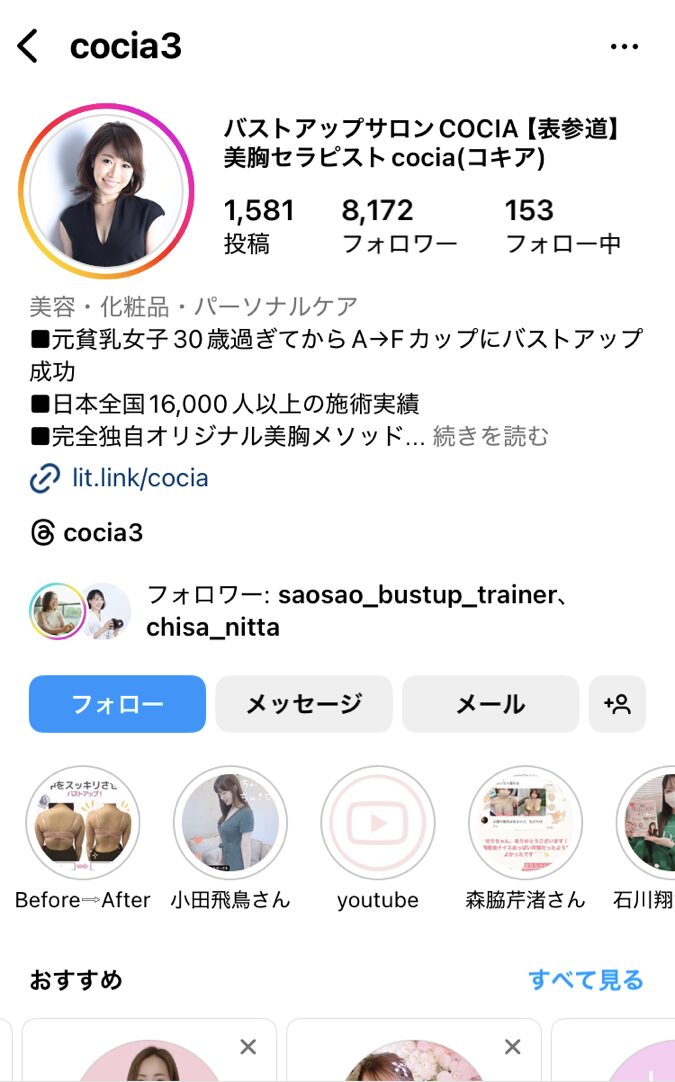675x1082 pixels.
Task: Open the lit.link/cocia link
Action: 140,478
